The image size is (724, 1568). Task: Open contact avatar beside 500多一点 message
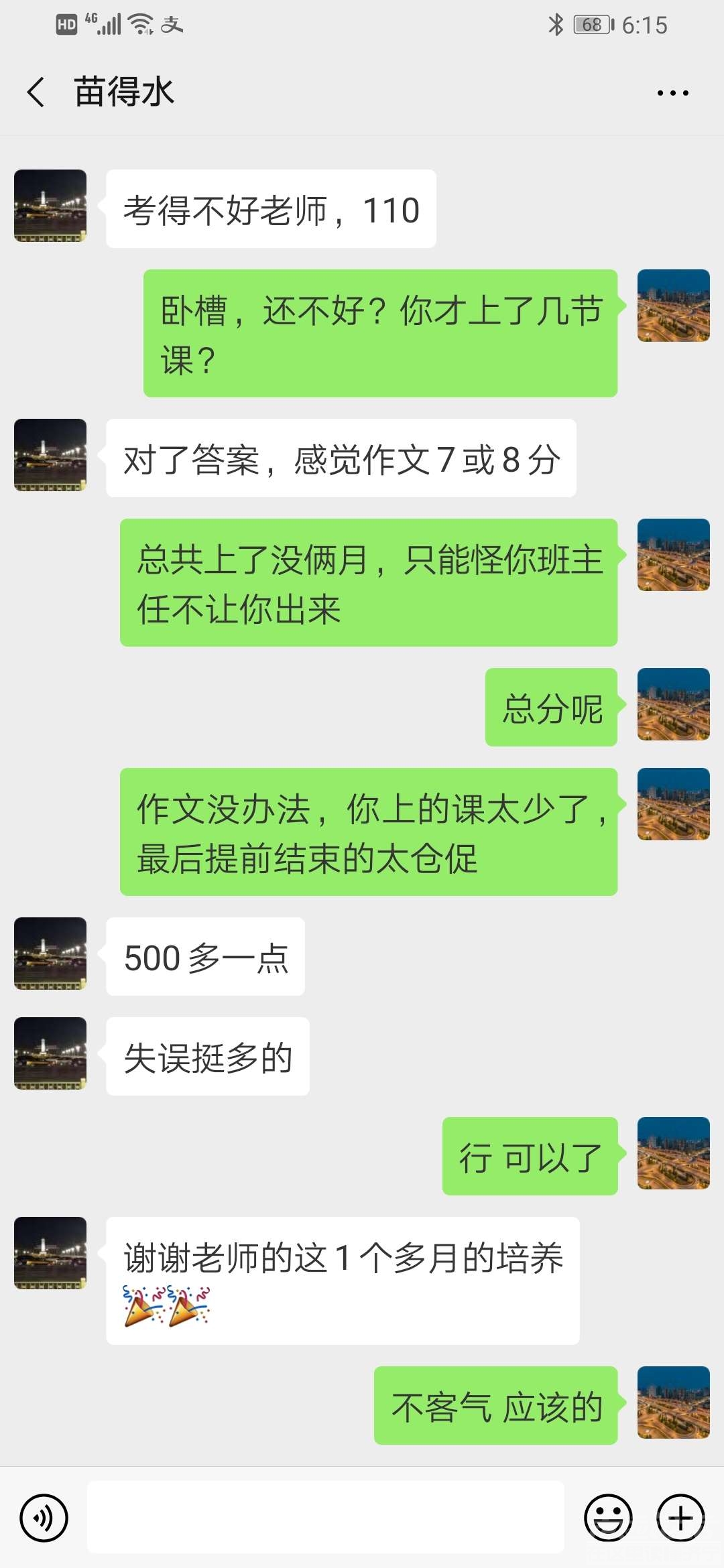pos(50,954)
